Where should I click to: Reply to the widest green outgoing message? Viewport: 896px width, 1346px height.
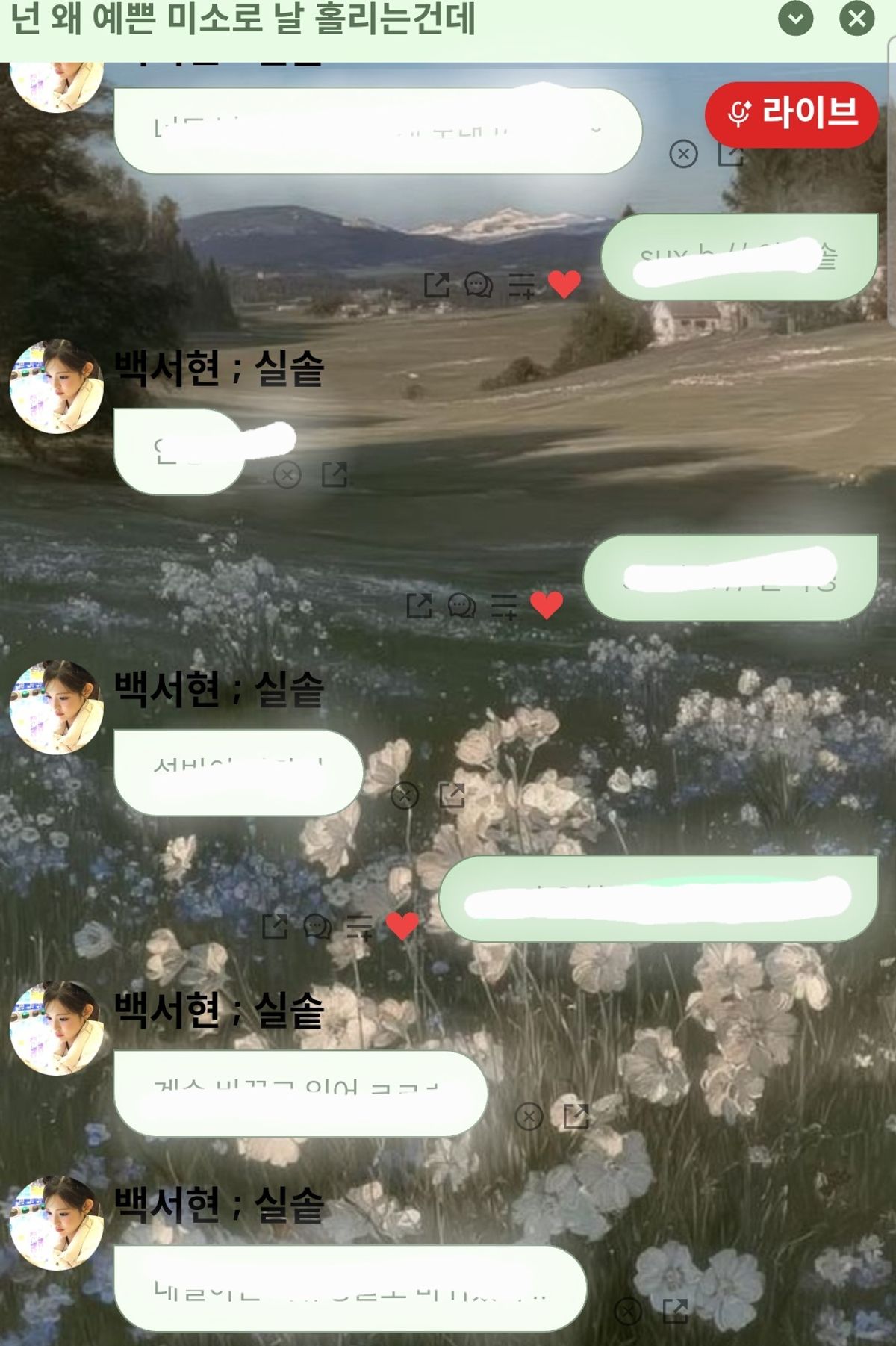click(317, 926)
